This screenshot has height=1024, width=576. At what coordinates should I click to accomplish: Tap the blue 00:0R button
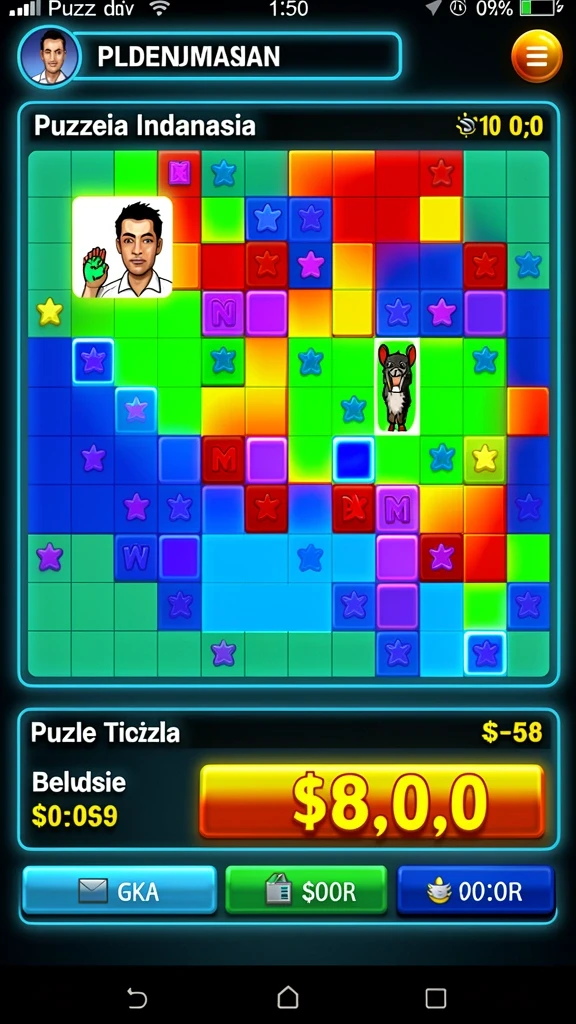[476, 891]
